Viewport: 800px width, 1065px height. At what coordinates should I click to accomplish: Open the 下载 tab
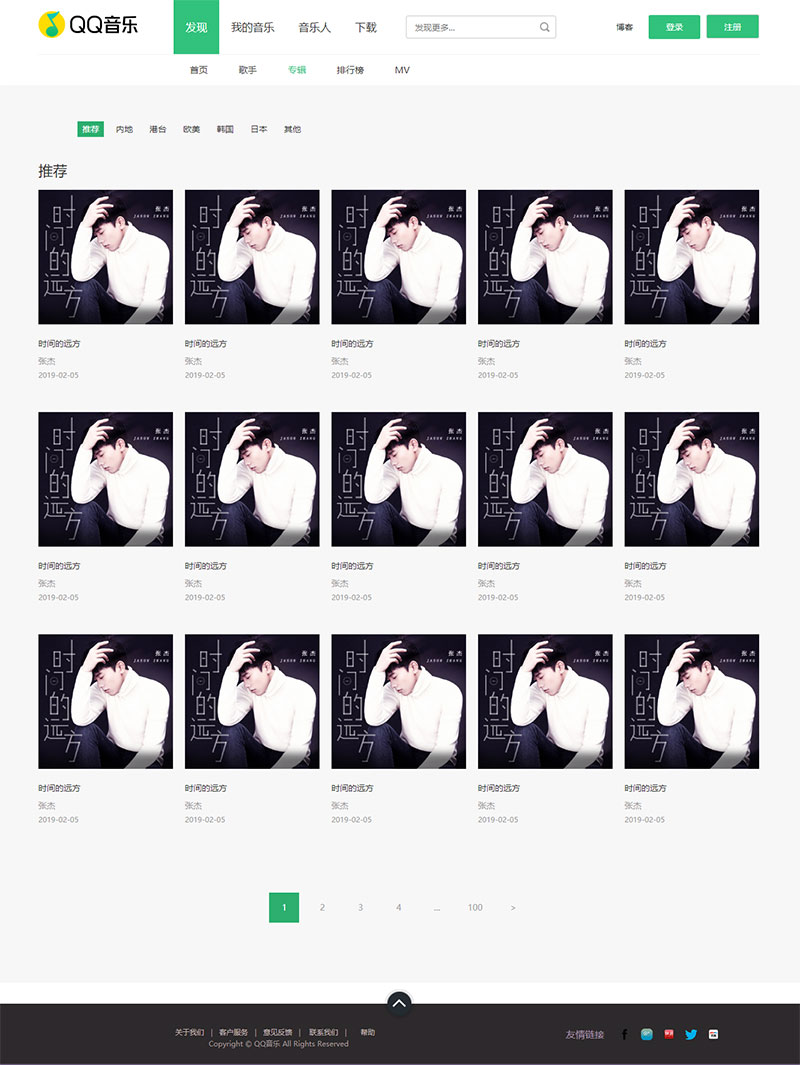[x=366, y=27]
